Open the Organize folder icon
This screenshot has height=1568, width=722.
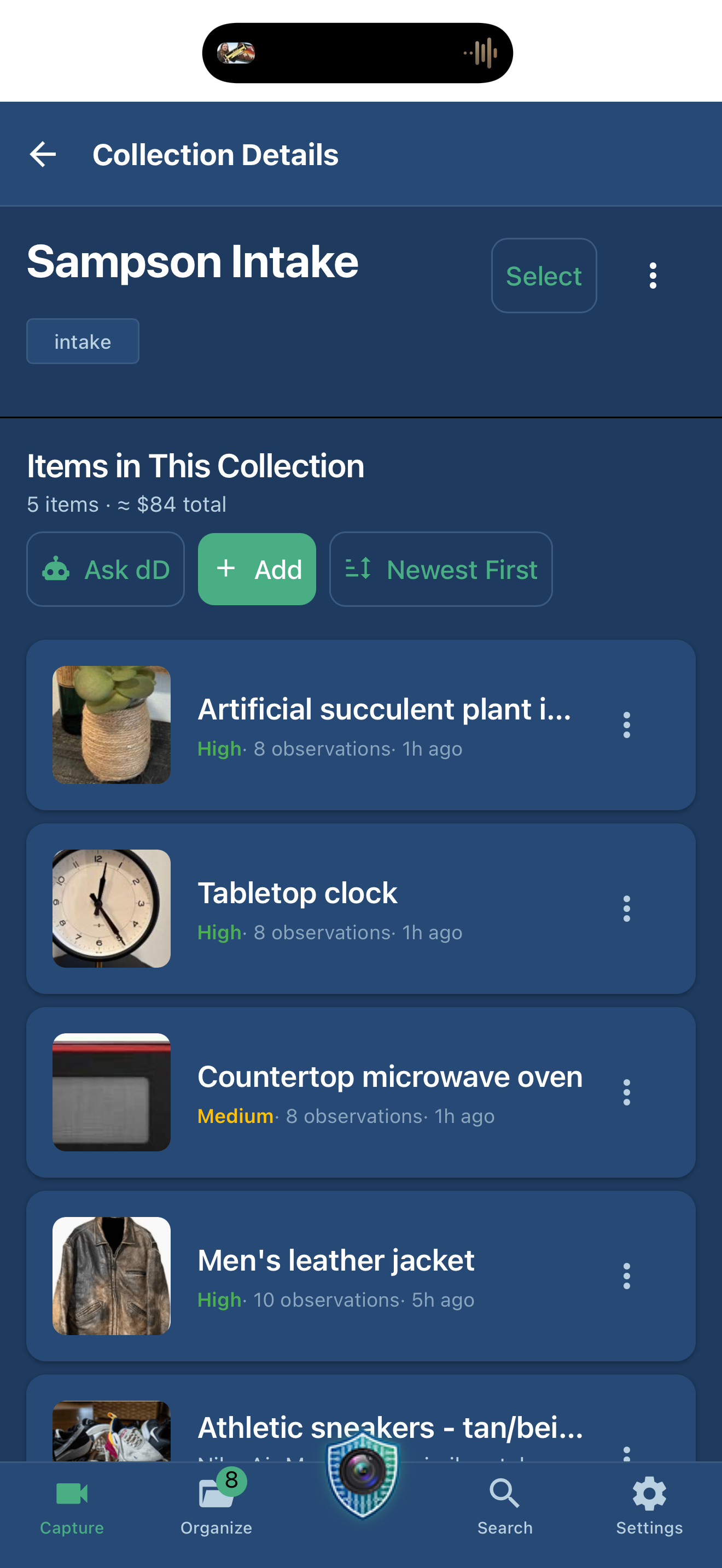pos(216,1491)
